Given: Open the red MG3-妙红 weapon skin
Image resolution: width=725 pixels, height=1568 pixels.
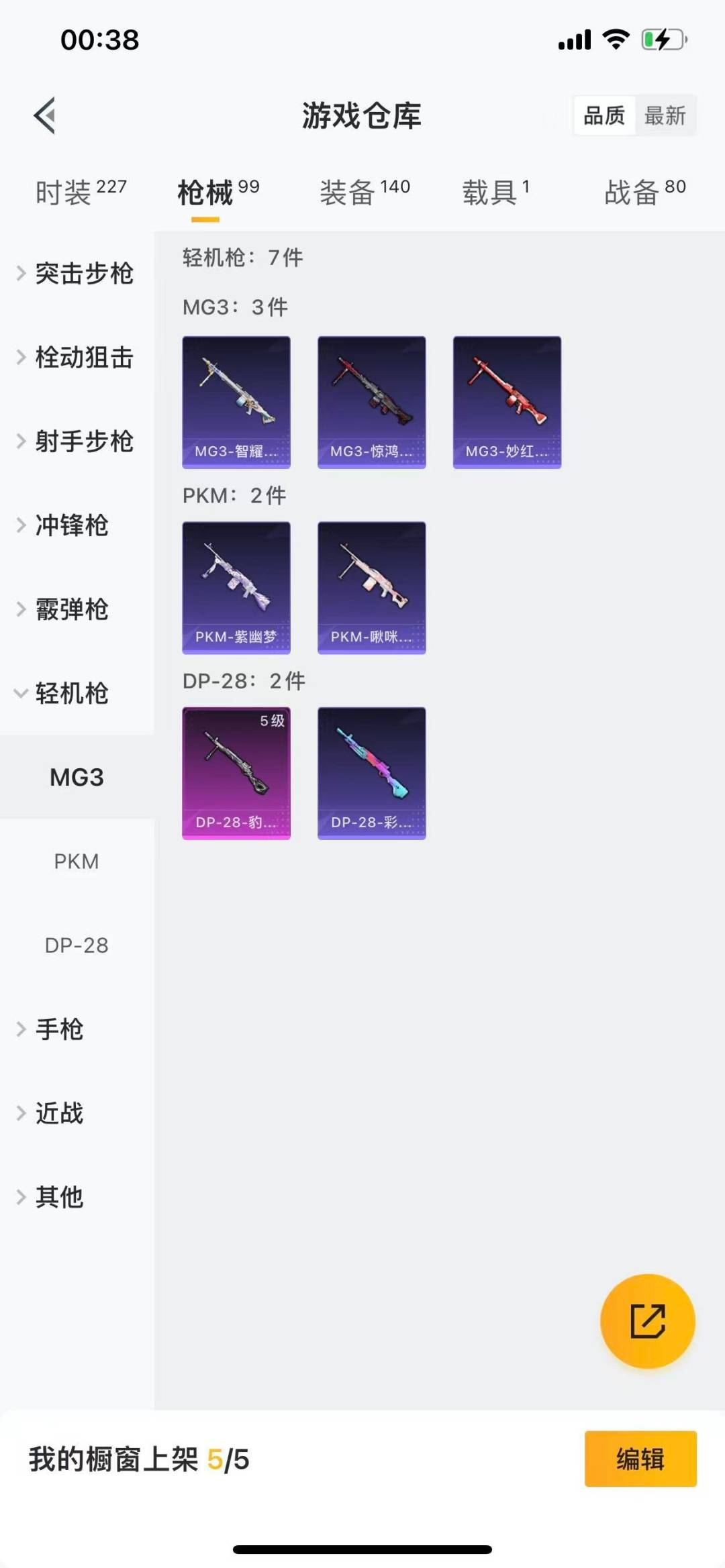Looking at the screenshot, I should point(507,401).
